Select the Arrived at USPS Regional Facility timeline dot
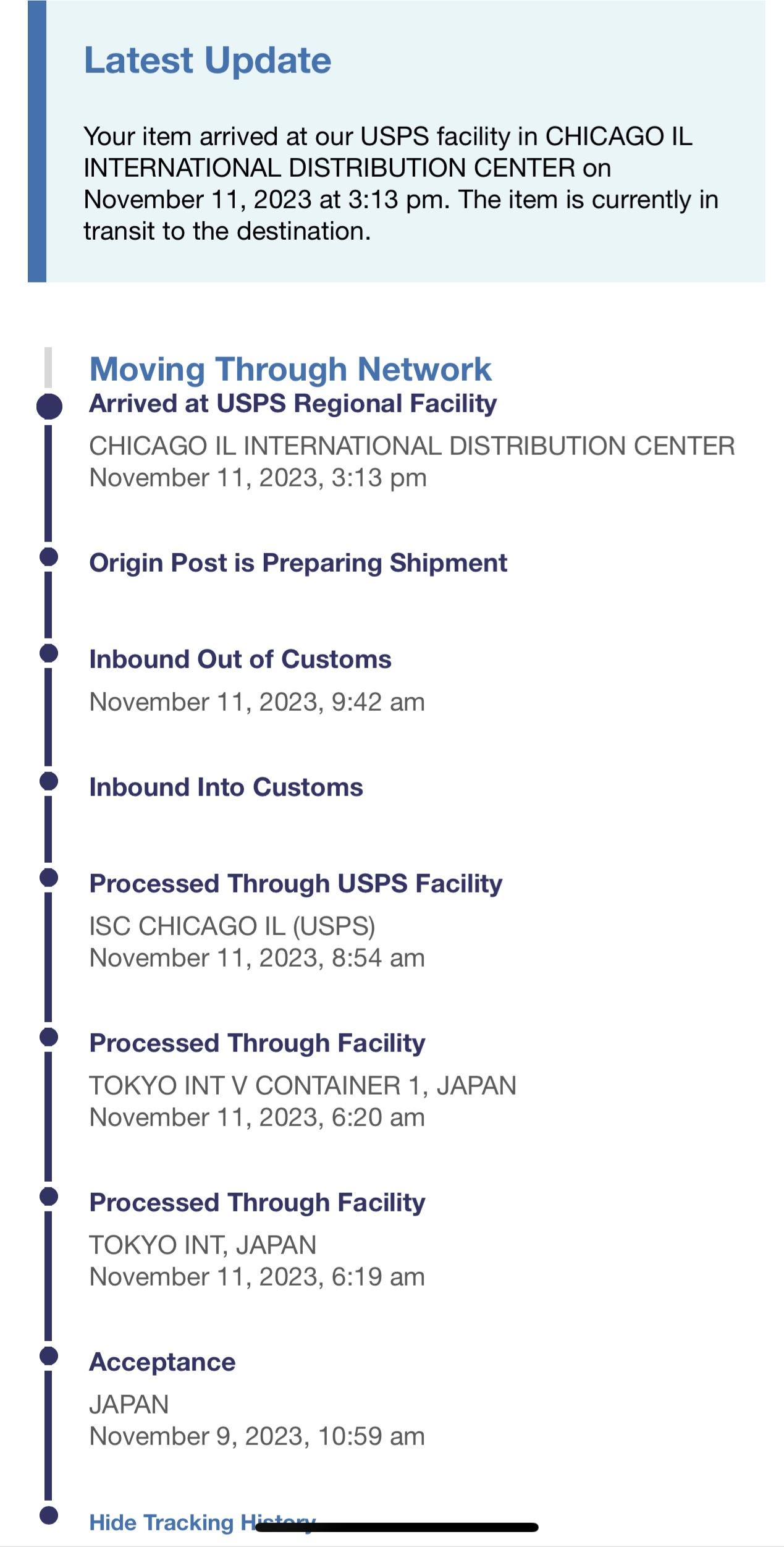This screenshot has width=784, height=1547. coord(48,406)
